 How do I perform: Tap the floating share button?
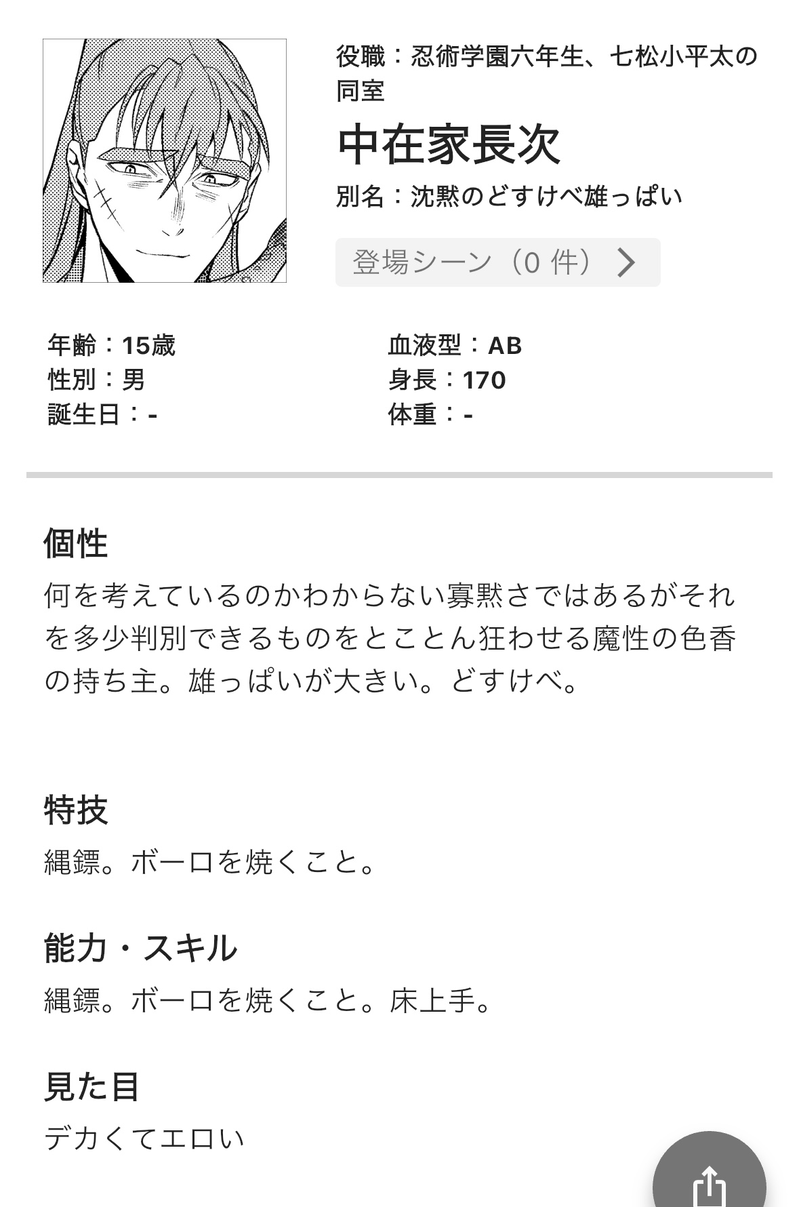tap(709, 1180)
